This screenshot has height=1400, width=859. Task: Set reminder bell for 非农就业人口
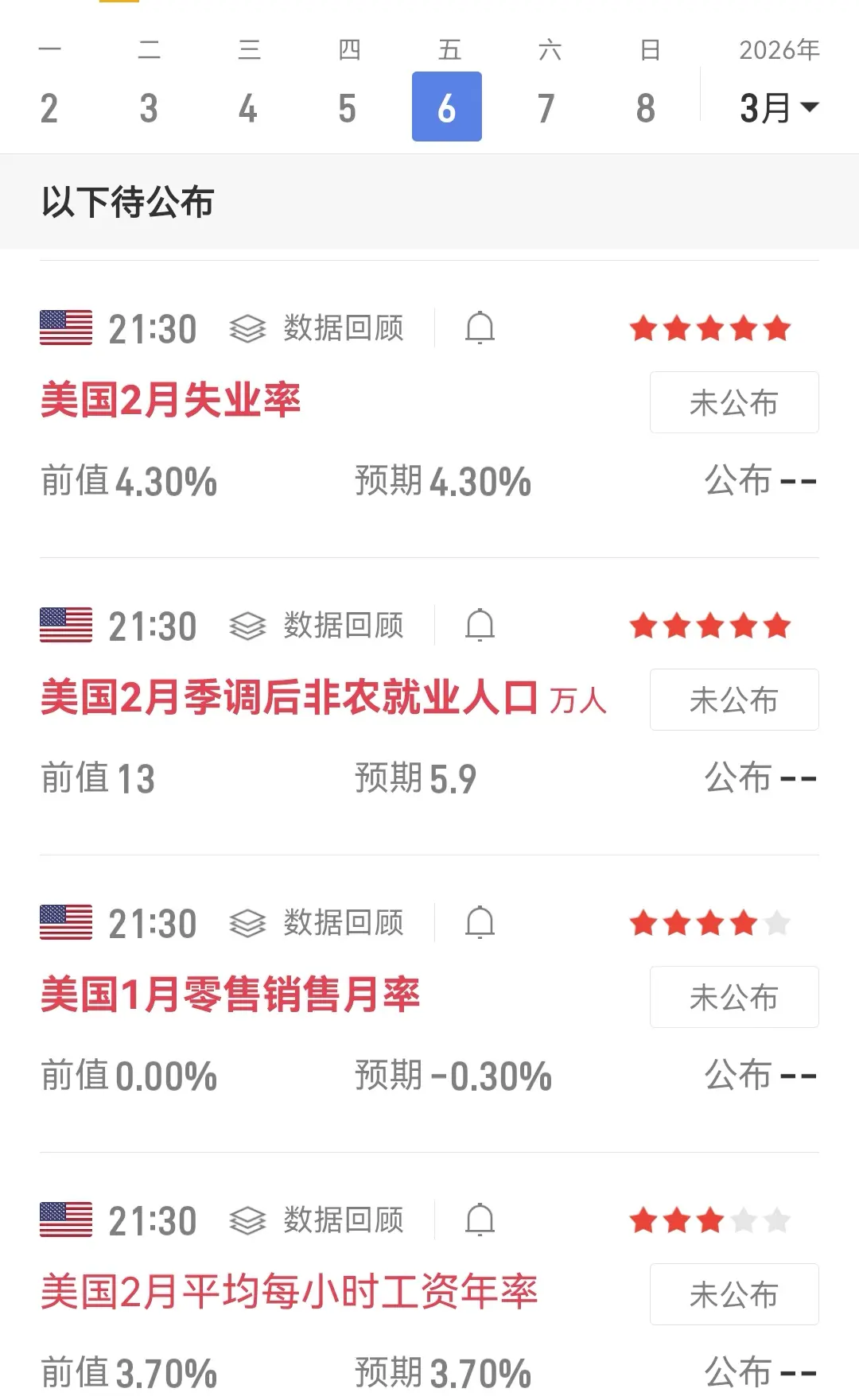[x=480, y=626]
